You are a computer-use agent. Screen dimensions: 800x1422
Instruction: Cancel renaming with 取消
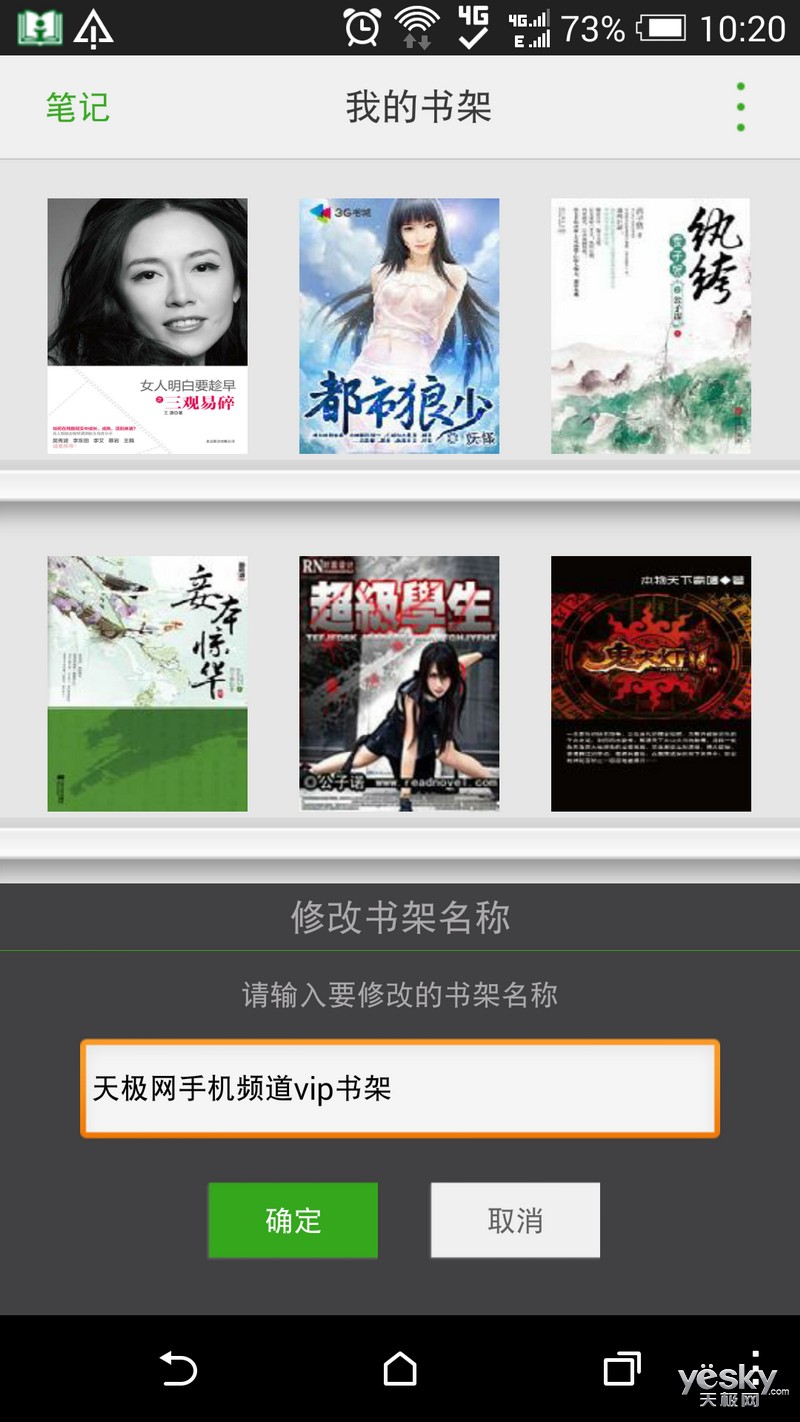pyautogui.click(x=515, y=1220)
